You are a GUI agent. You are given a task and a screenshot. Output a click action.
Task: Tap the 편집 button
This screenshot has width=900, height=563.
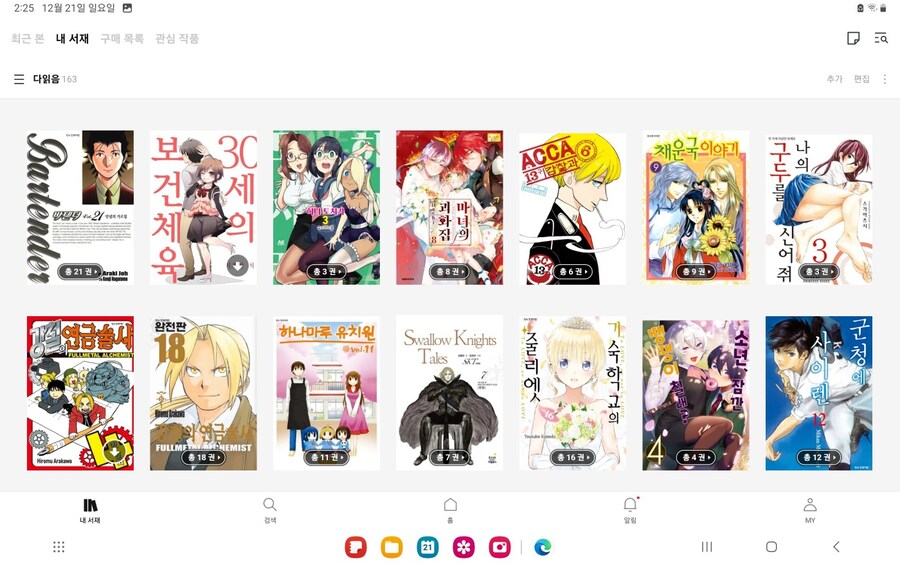coord(861,79)
